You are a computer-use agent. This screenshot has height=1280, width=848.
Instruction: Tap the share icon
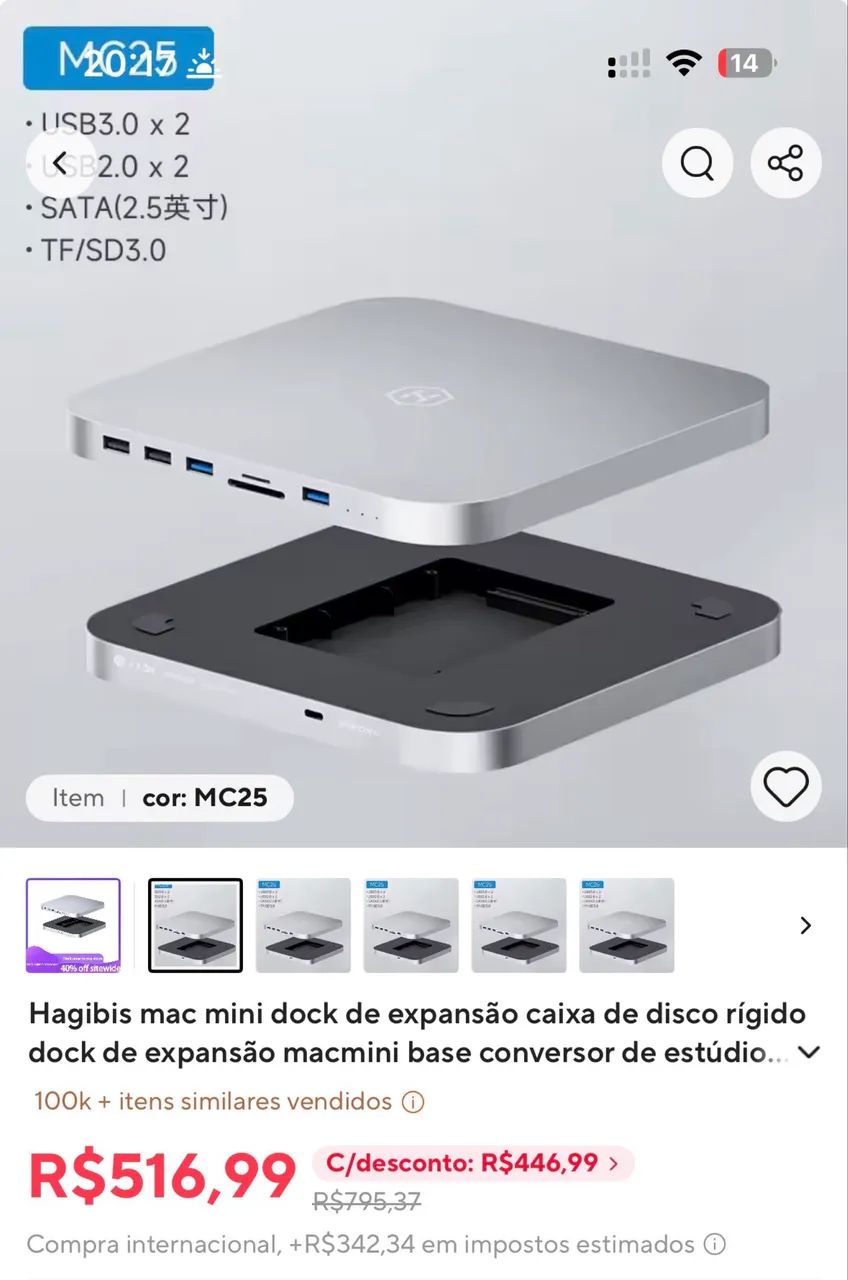786,162
